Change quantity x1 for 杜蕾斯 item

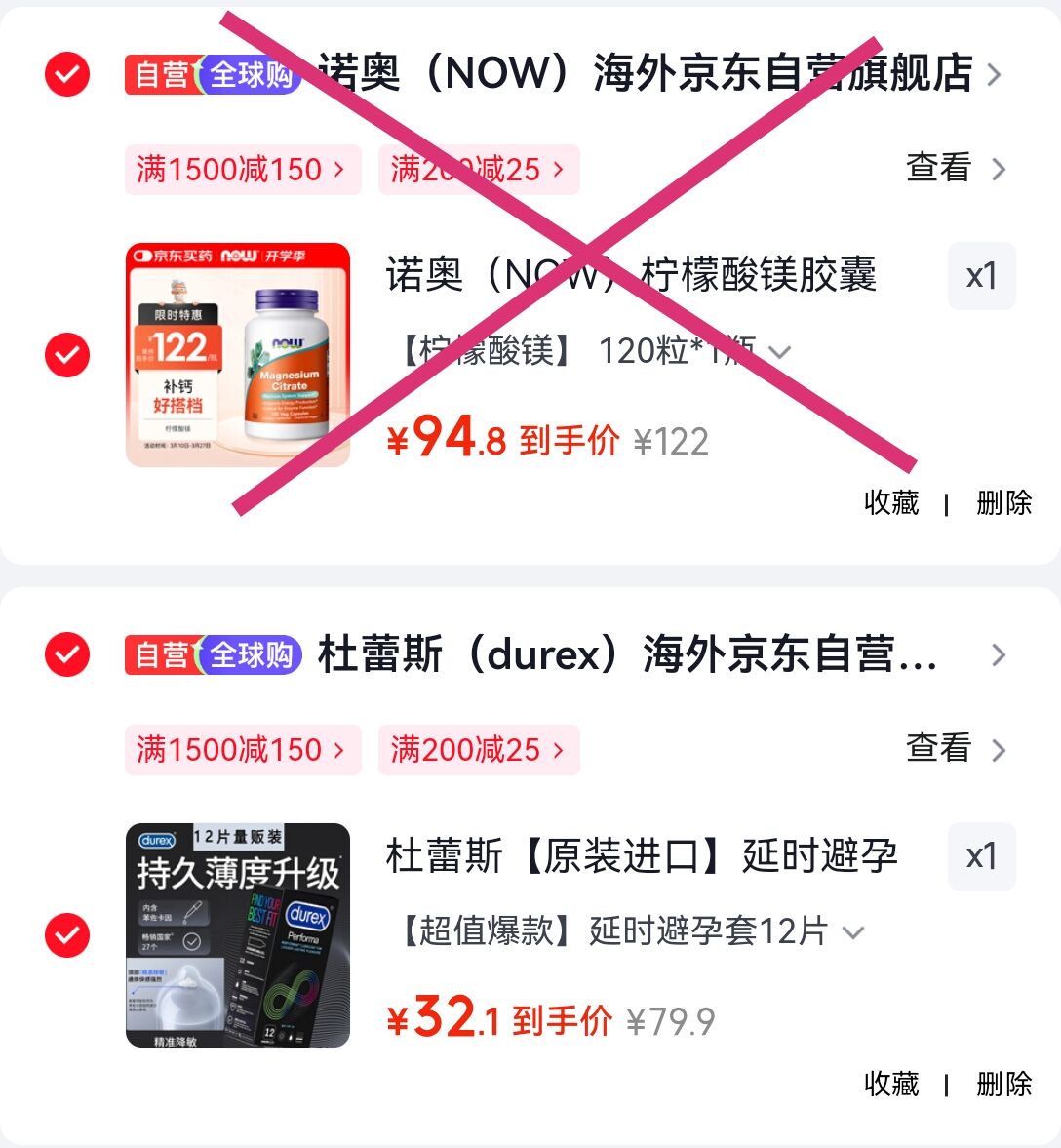click(981, 856)
